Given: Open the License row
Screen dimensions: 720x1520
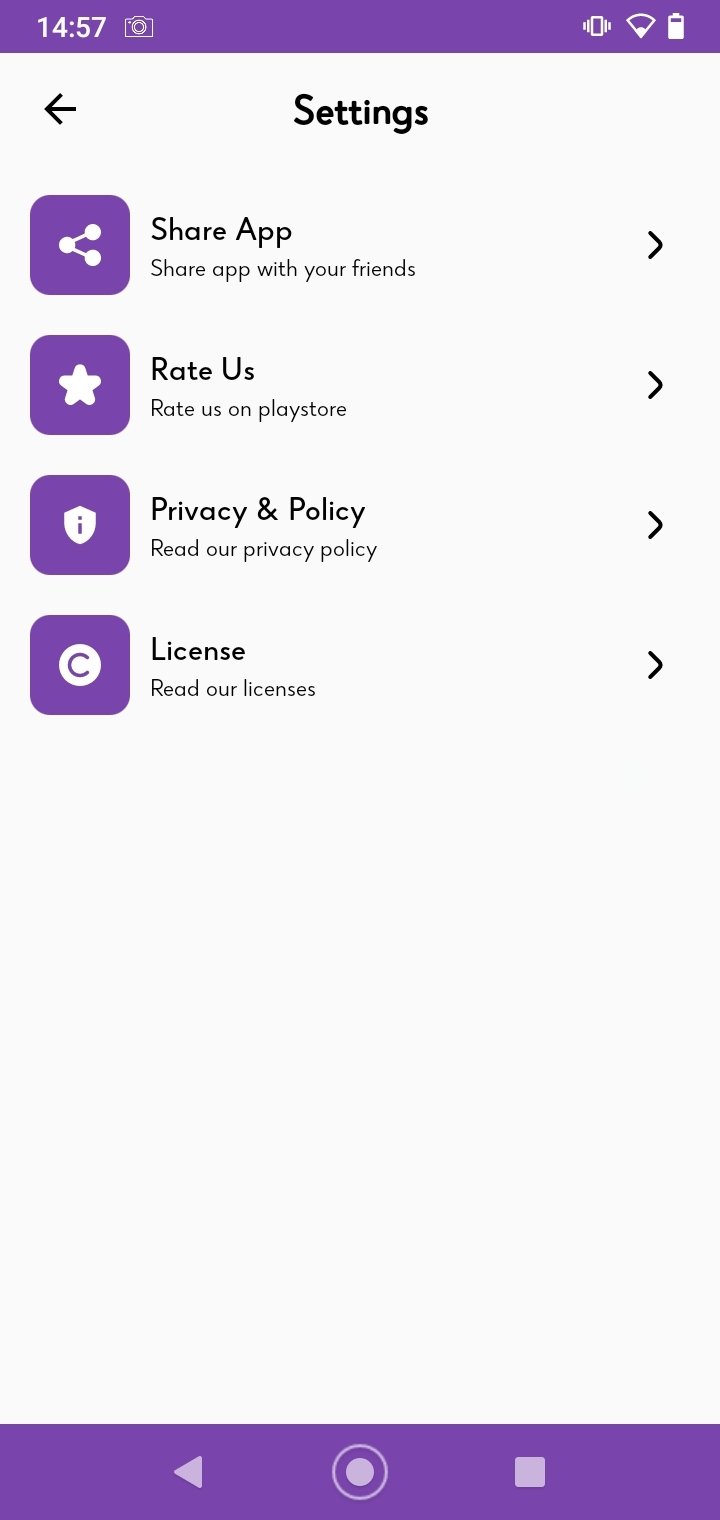Looking at the screenshot, I should tap(360, 665).
